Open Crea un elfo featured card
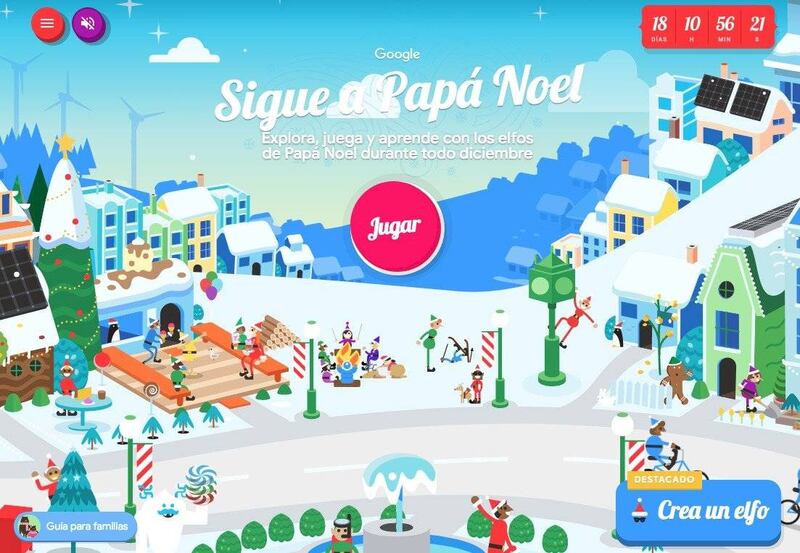This screenshot has width=800, height=553. coord(700,509)
